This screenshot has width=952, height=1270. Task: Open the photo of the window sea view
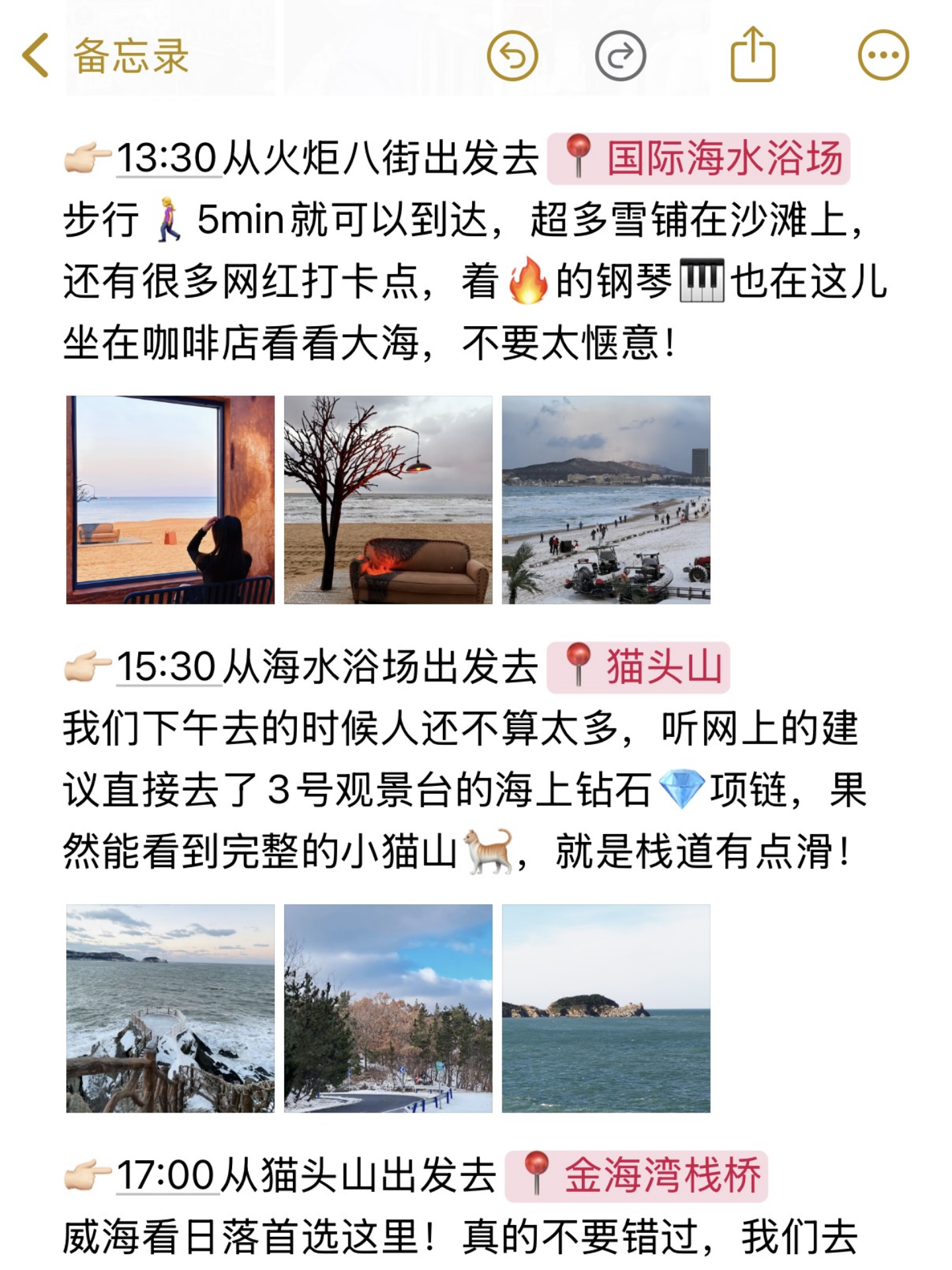(x=170, y=499)
